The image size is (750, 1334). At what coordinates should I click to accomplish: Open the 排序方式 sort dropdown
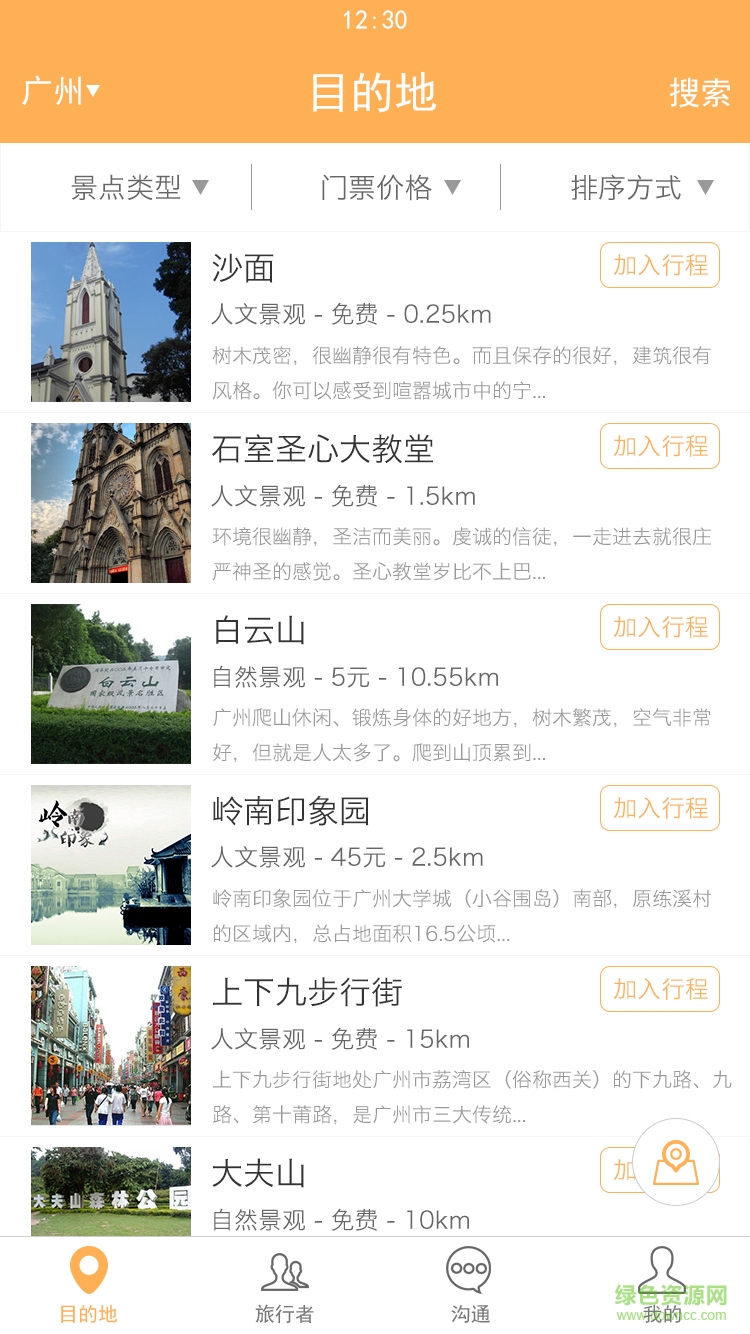(641, 187)
